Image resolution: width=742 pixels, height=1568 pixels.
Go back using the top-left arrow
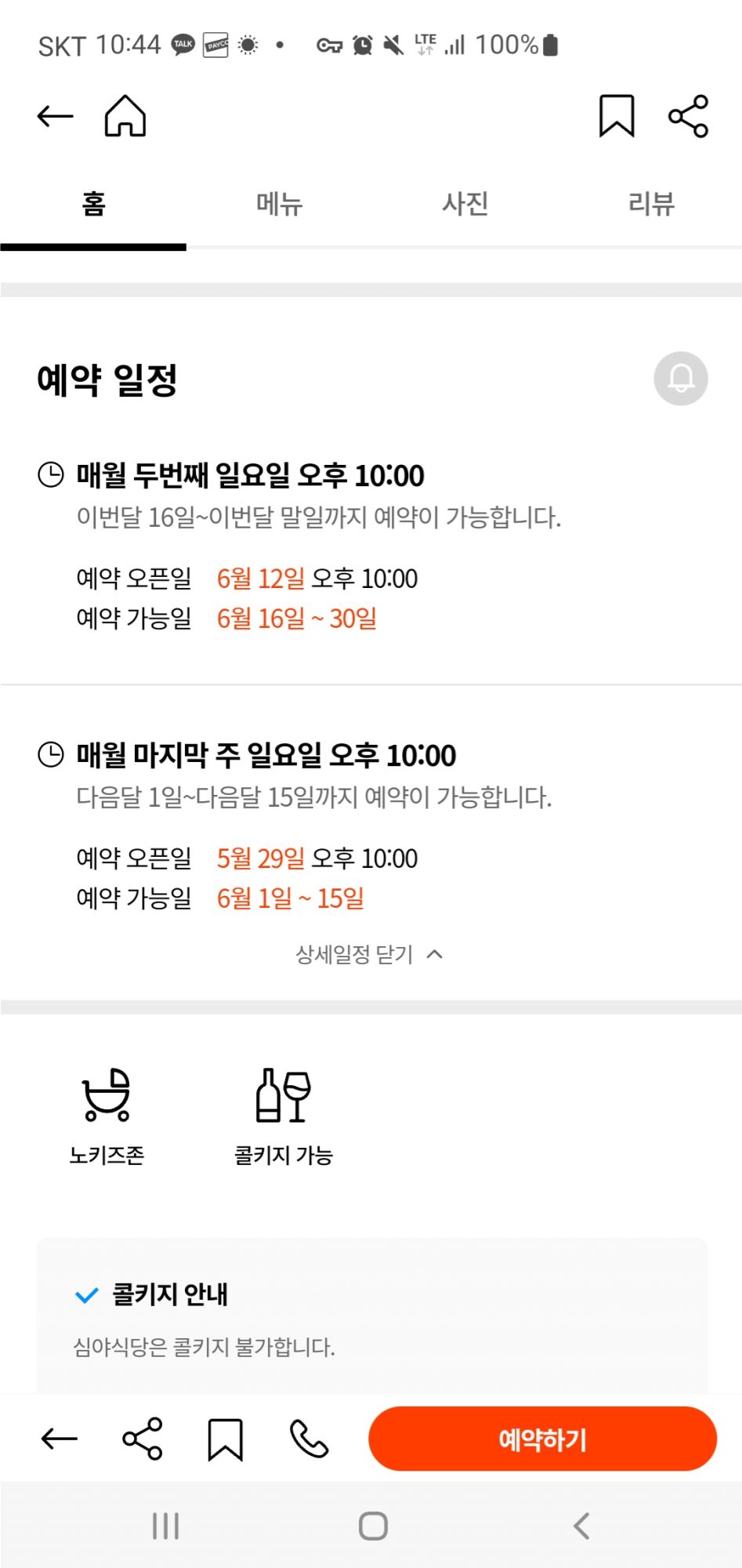point(55,116)
